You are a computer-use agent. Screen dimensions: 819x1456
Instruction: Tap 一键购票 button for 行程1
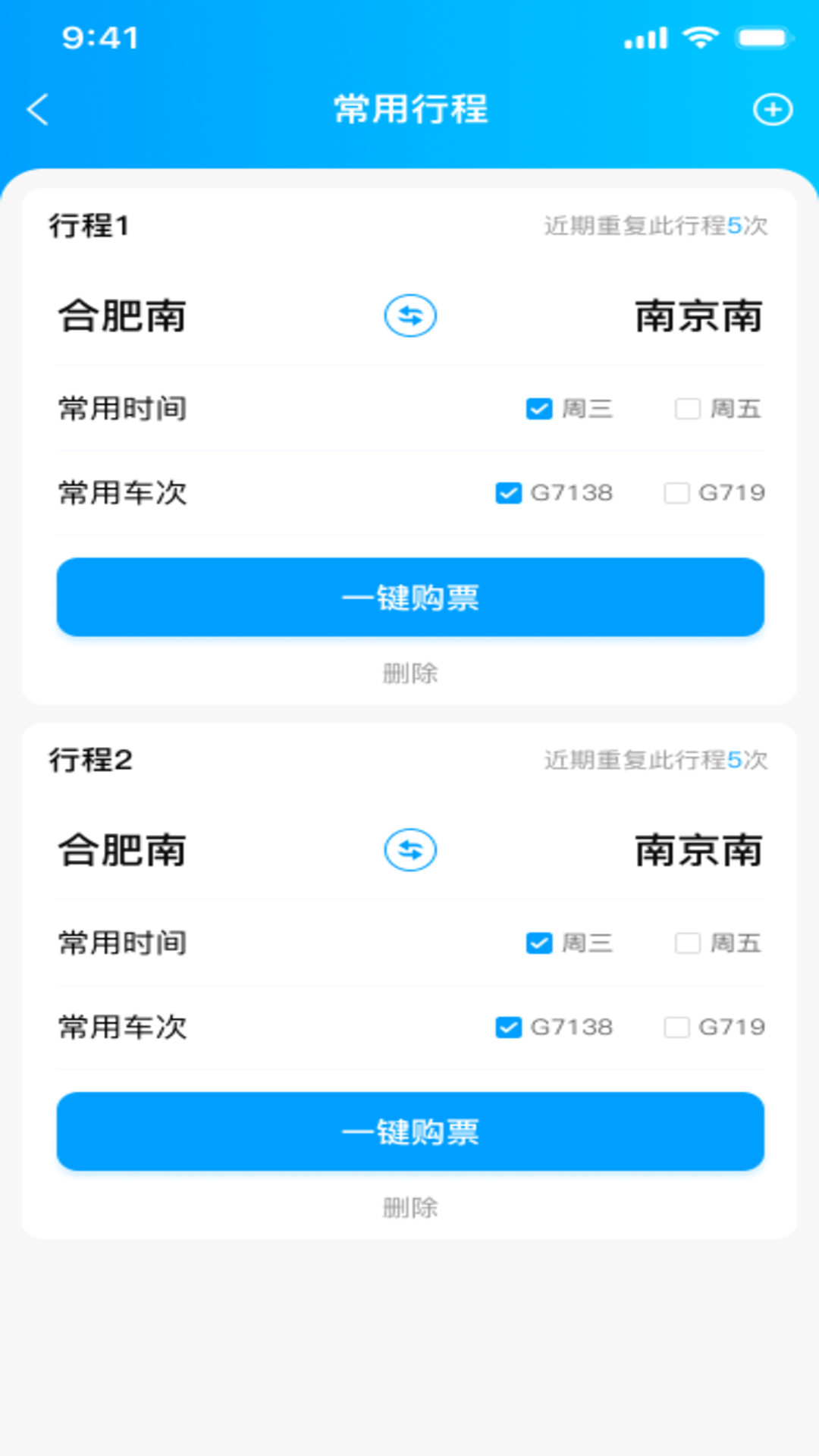click(x=409, y=598)
